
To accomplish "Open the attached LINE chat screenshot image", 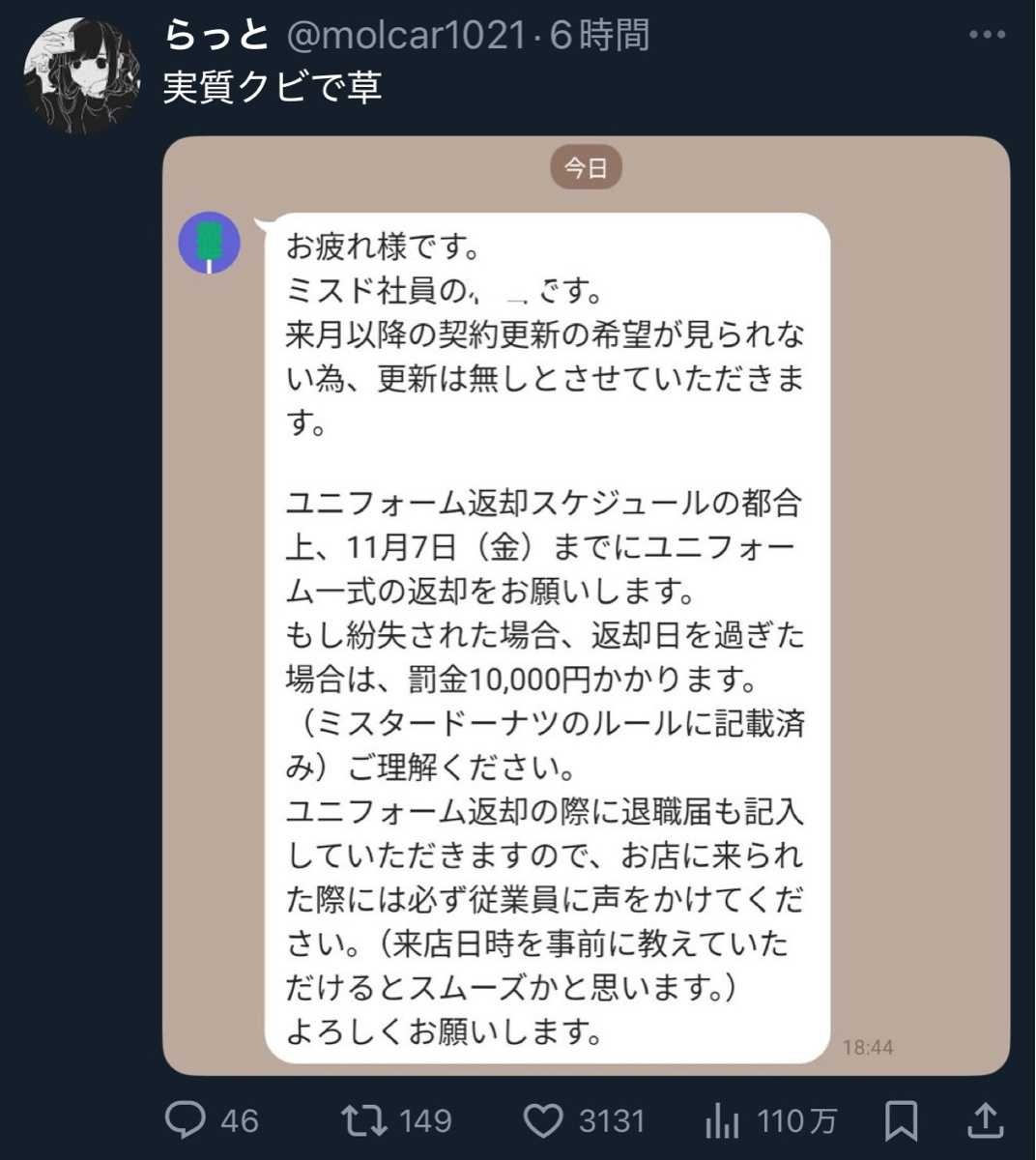I will [586, 606].
